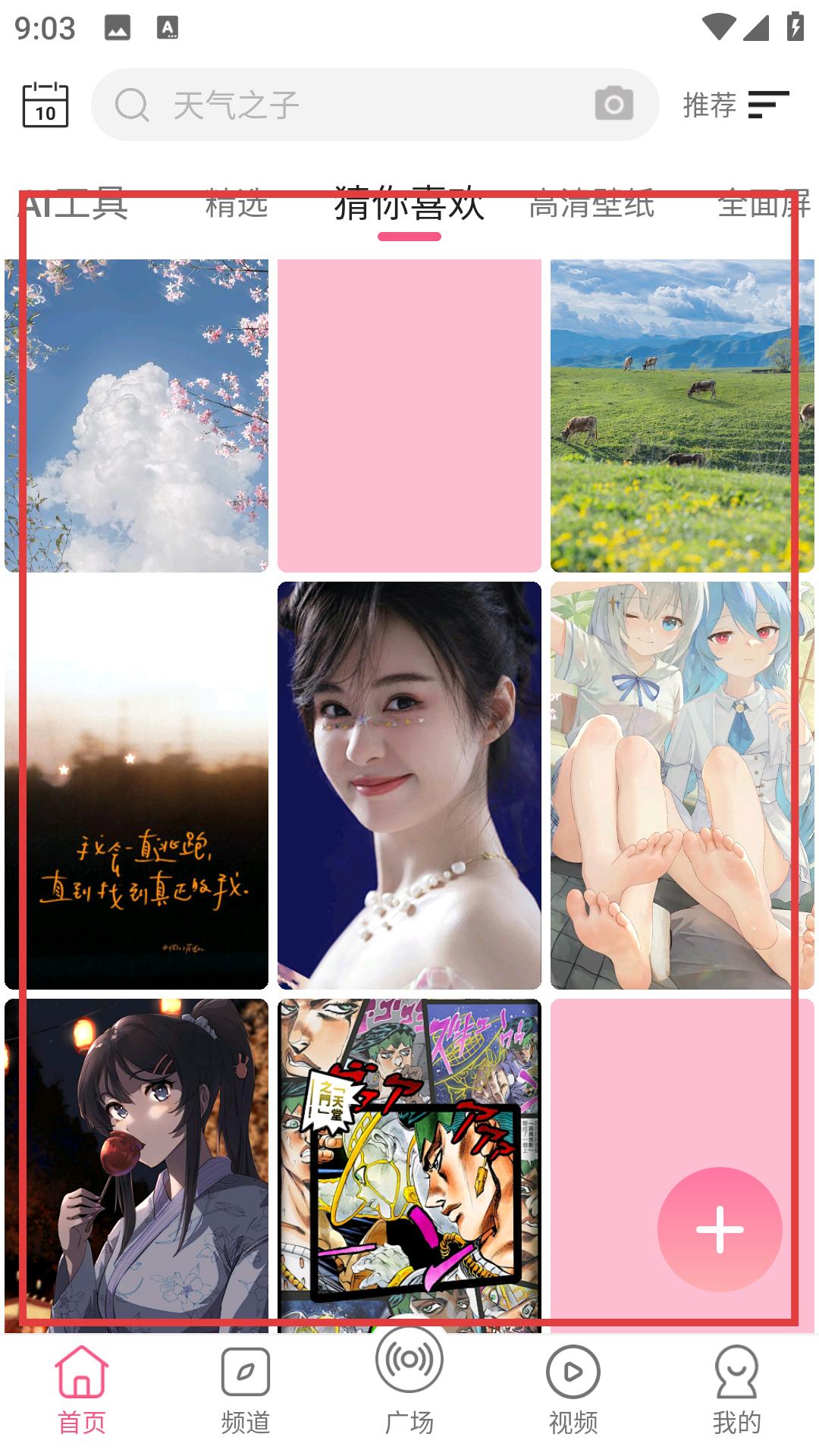The width and height of the screenshot is (819, 1456).
Task: Open the comic manga collage wallpaper
Action: click(409, 1166)
